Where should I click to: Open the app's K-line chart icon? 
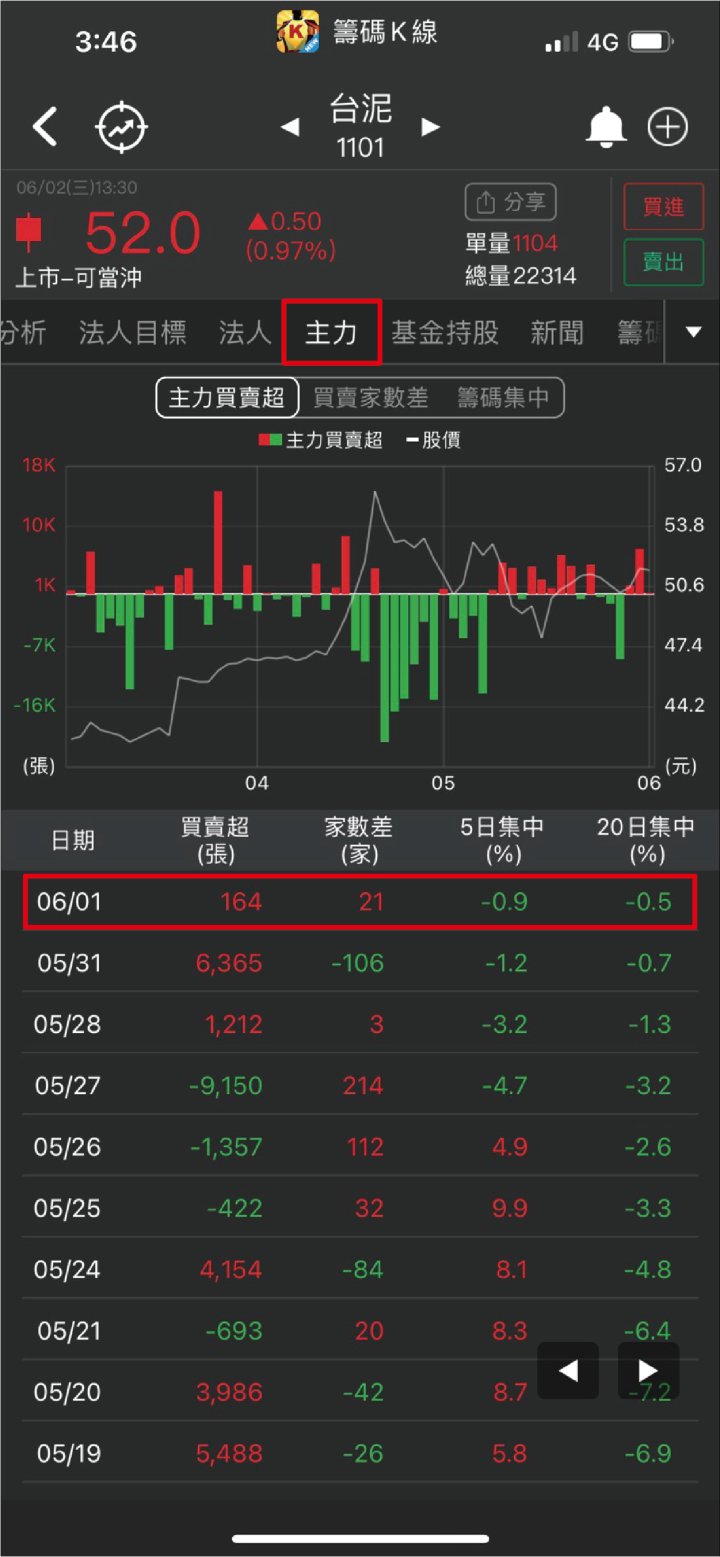tap(121, 126)
